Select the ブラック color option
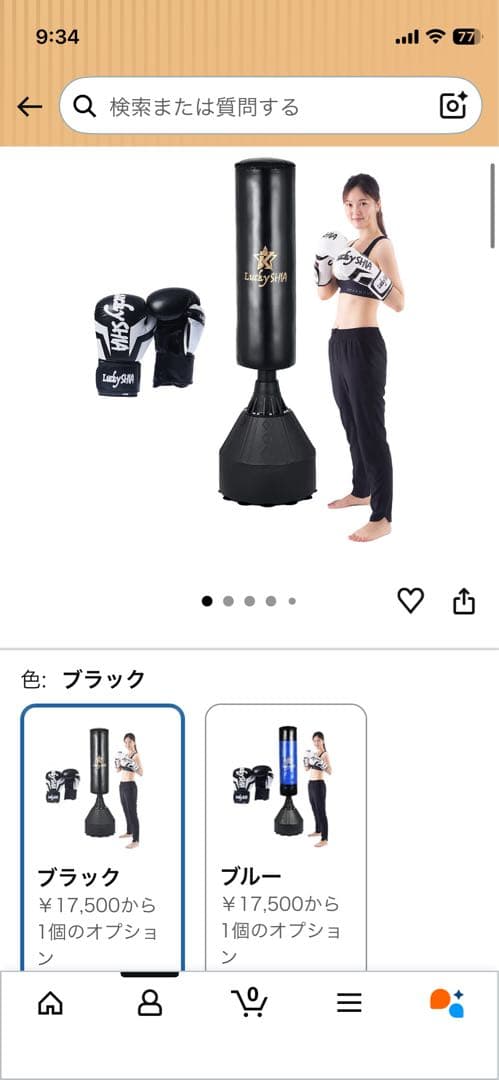Viewport: 499px width, 1080px height. click(x=103, y=837)
